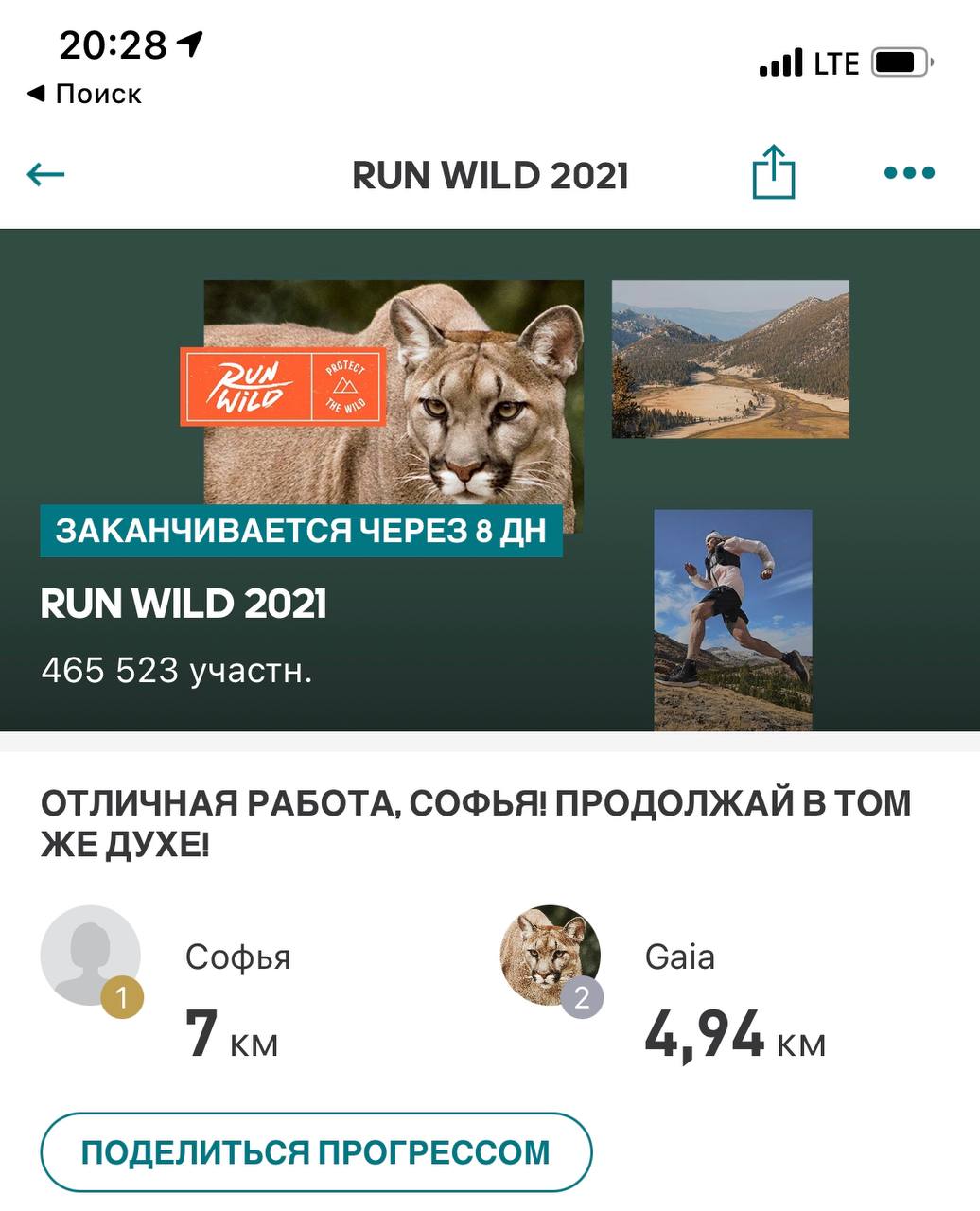Open Софья's profile avatar
This screenshot has width=980, height=1211.
click(x=91, y=956)
